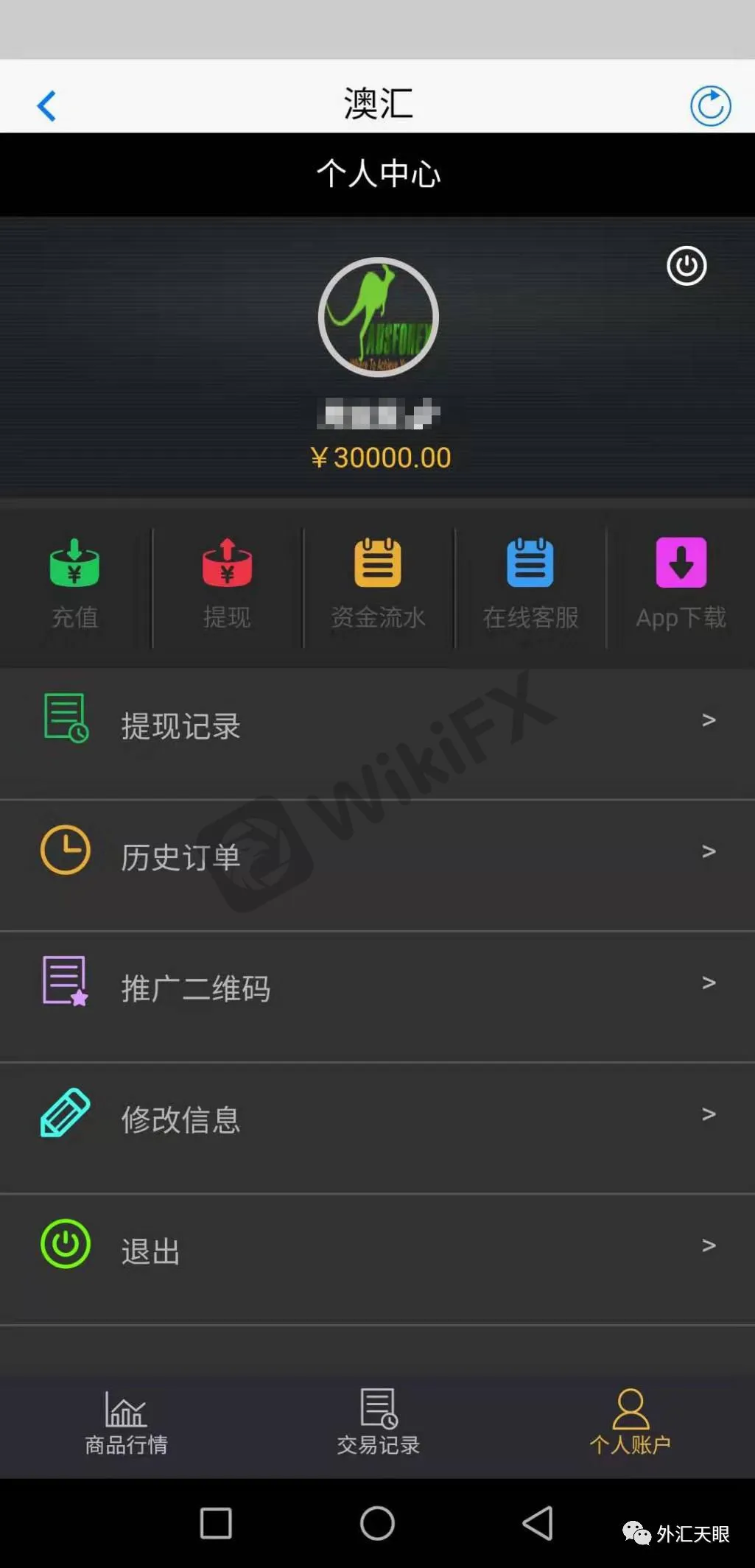The image size is (755, 1568).
Task: Open recent apps via the square button
Action: pos(216,1523)
